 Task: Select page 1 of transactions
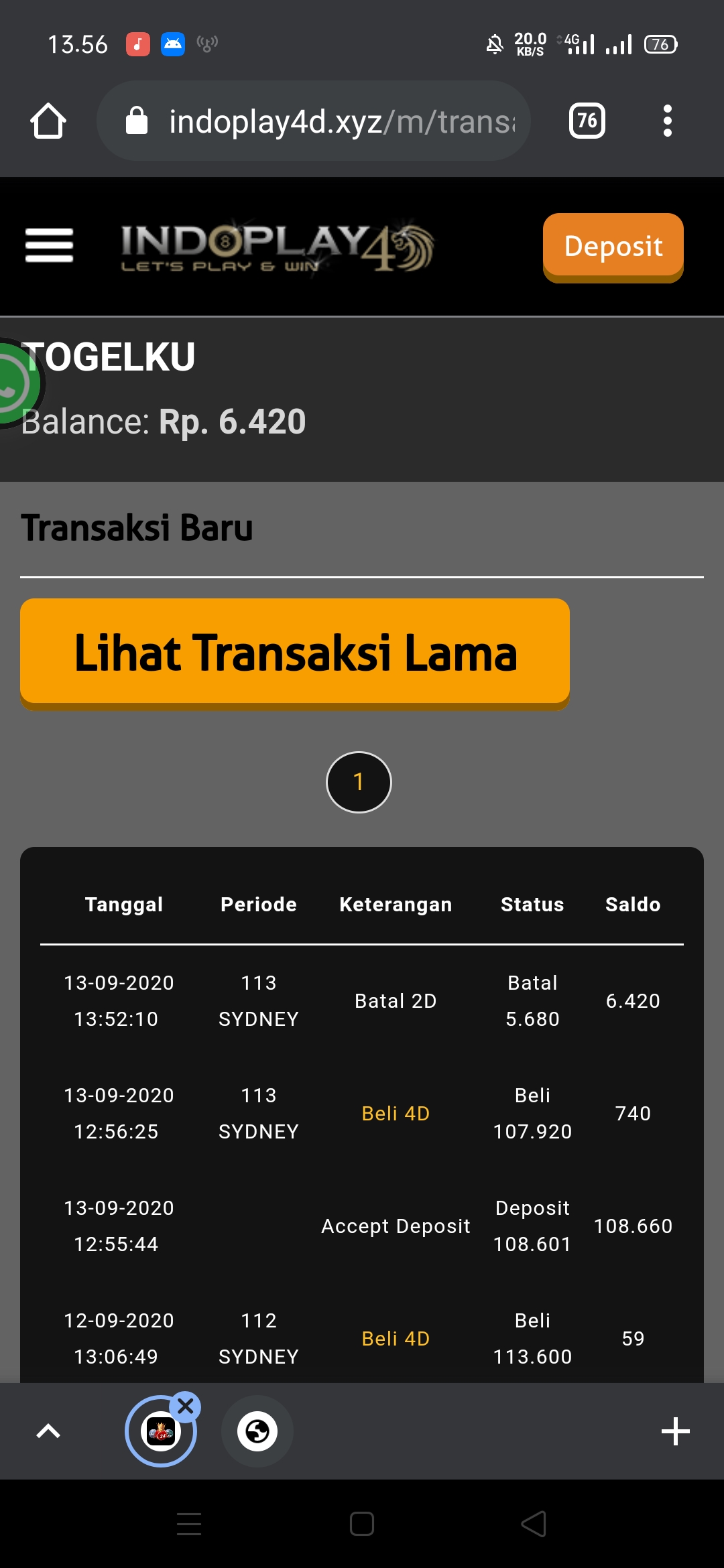point(359,782)
